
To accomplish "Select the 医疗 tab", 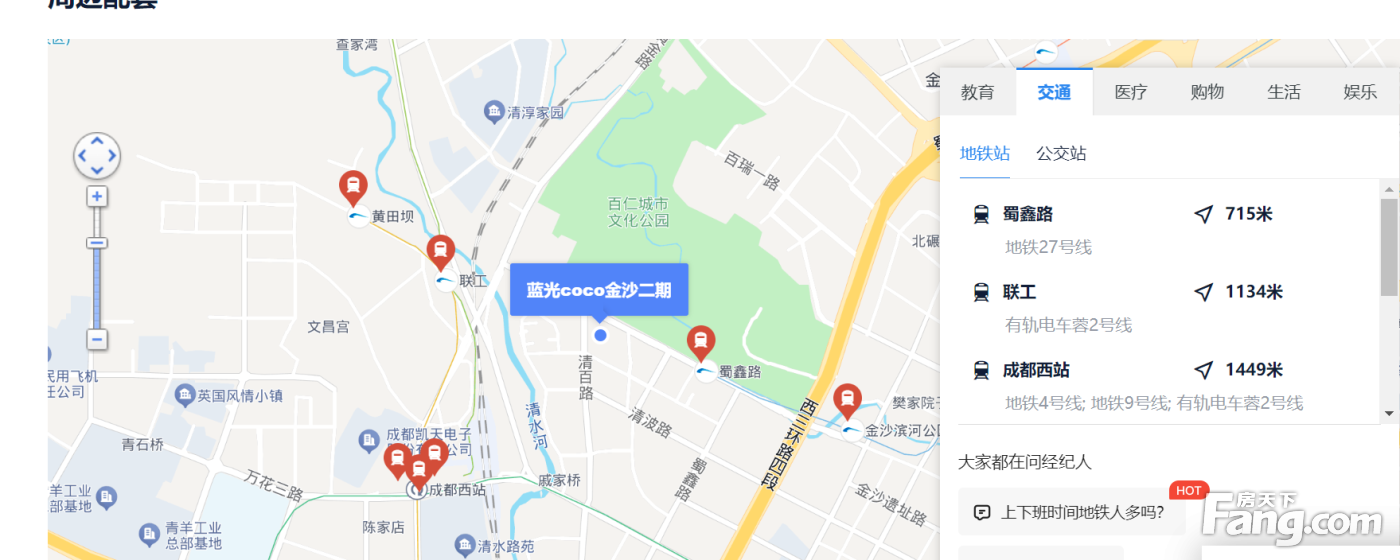I will pyautogui.click(x=1131, y=92).
